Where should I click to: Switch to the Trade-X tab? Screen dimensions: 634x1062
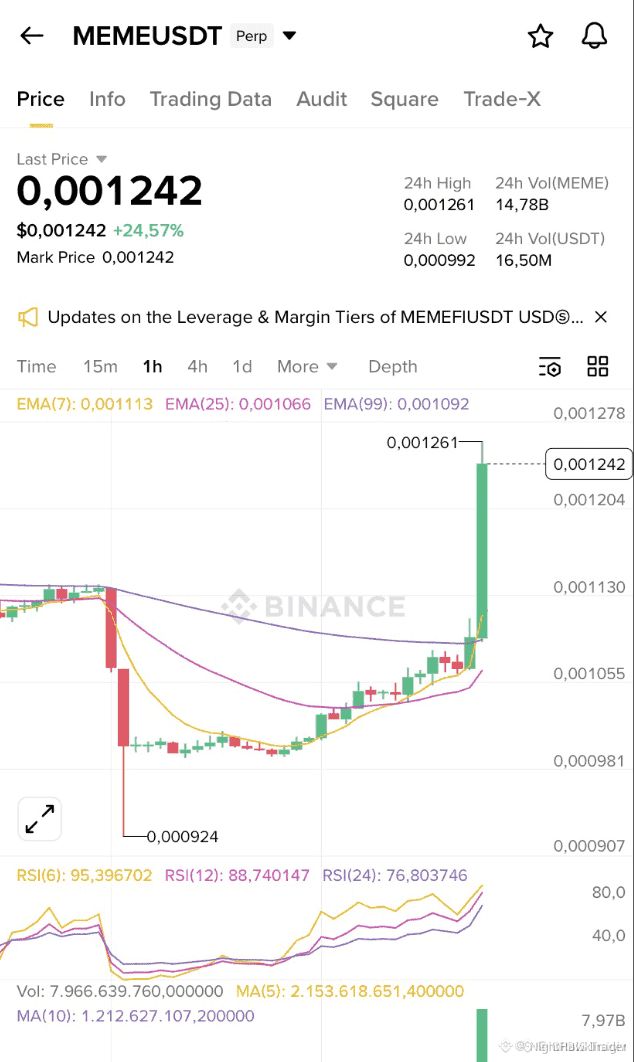(x=501, y=99)
